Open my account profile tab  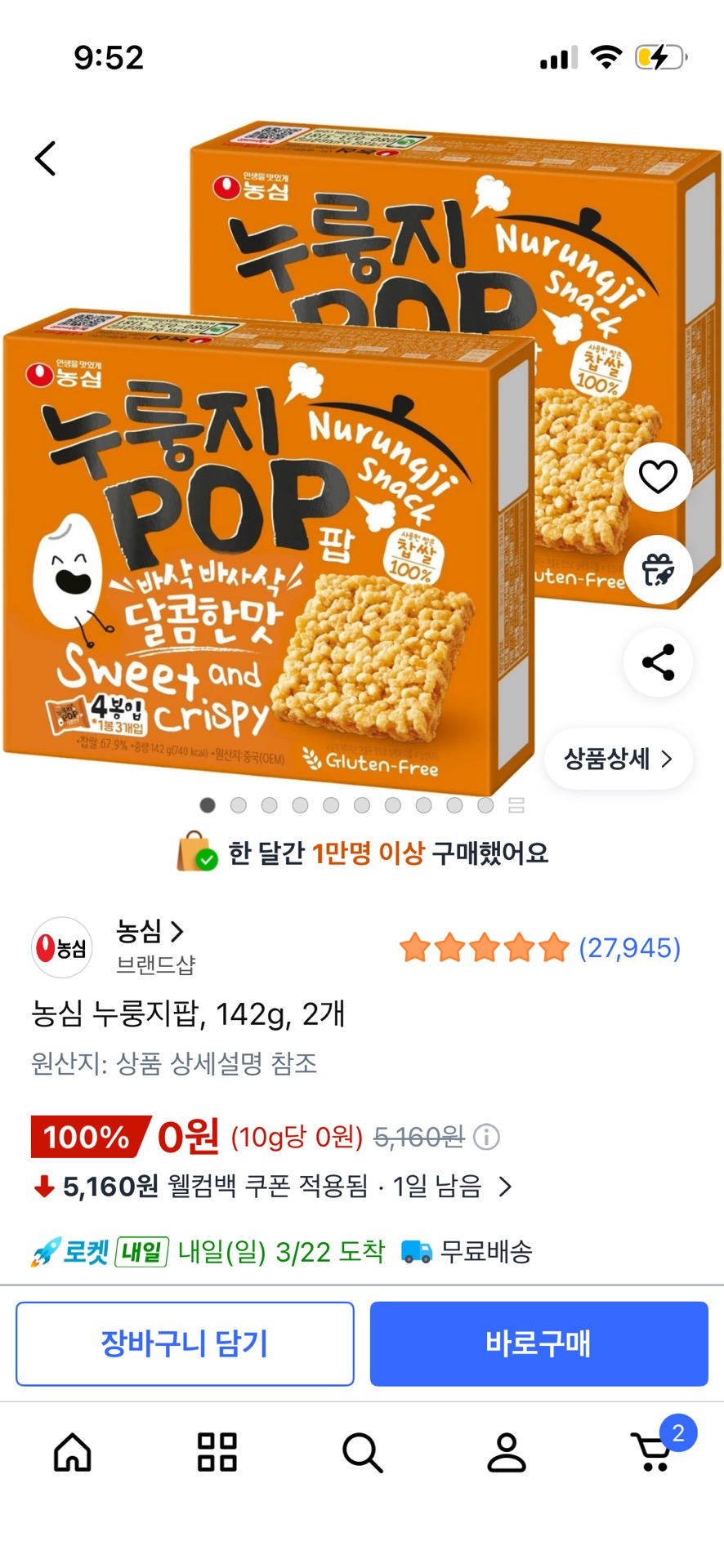[507, 1453]
